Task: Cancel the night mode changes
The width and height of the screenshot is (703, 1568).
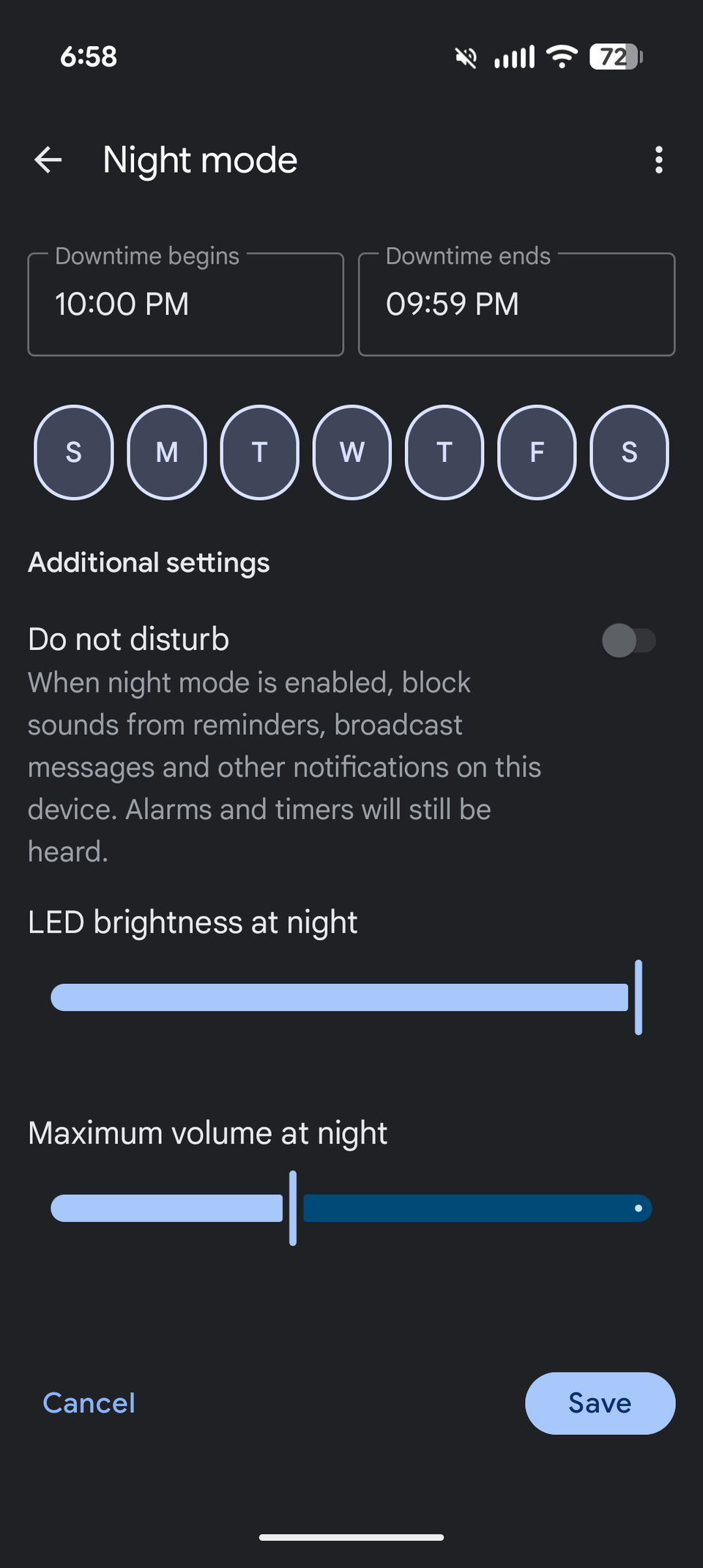Action: tap(89, 1403)
